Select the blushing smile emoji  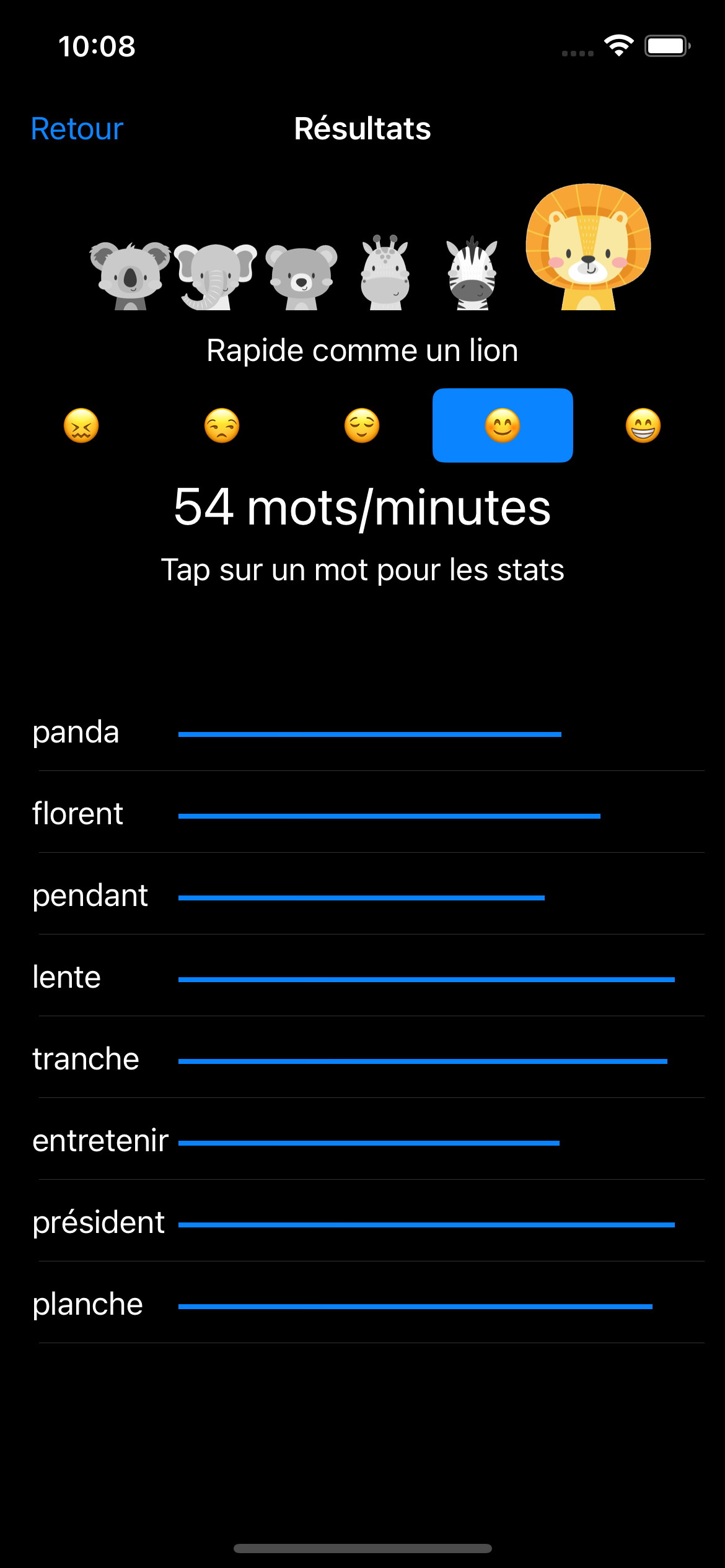pos(503,425)
